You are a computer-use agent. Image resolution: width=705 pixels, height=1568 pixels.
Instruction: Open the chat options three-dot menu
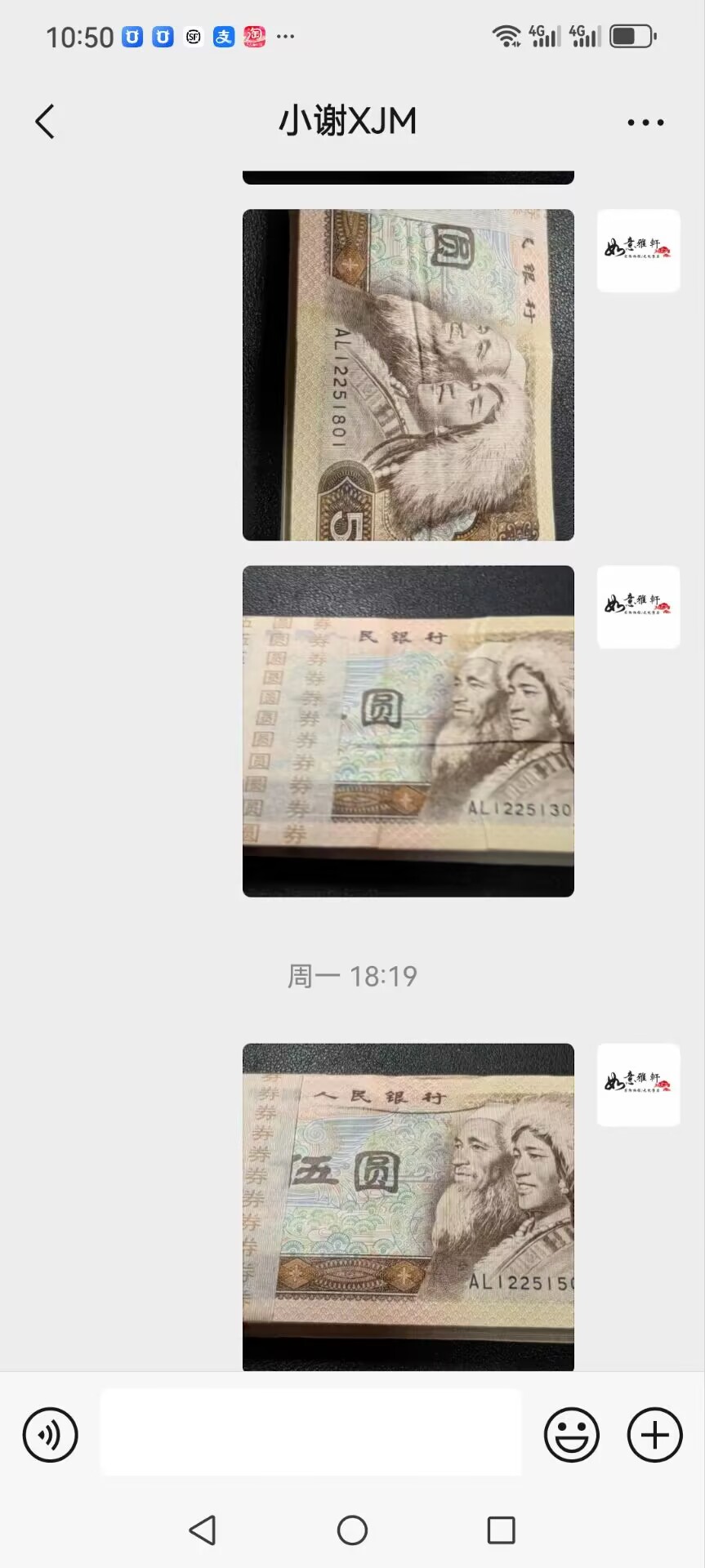coord(645,122)
